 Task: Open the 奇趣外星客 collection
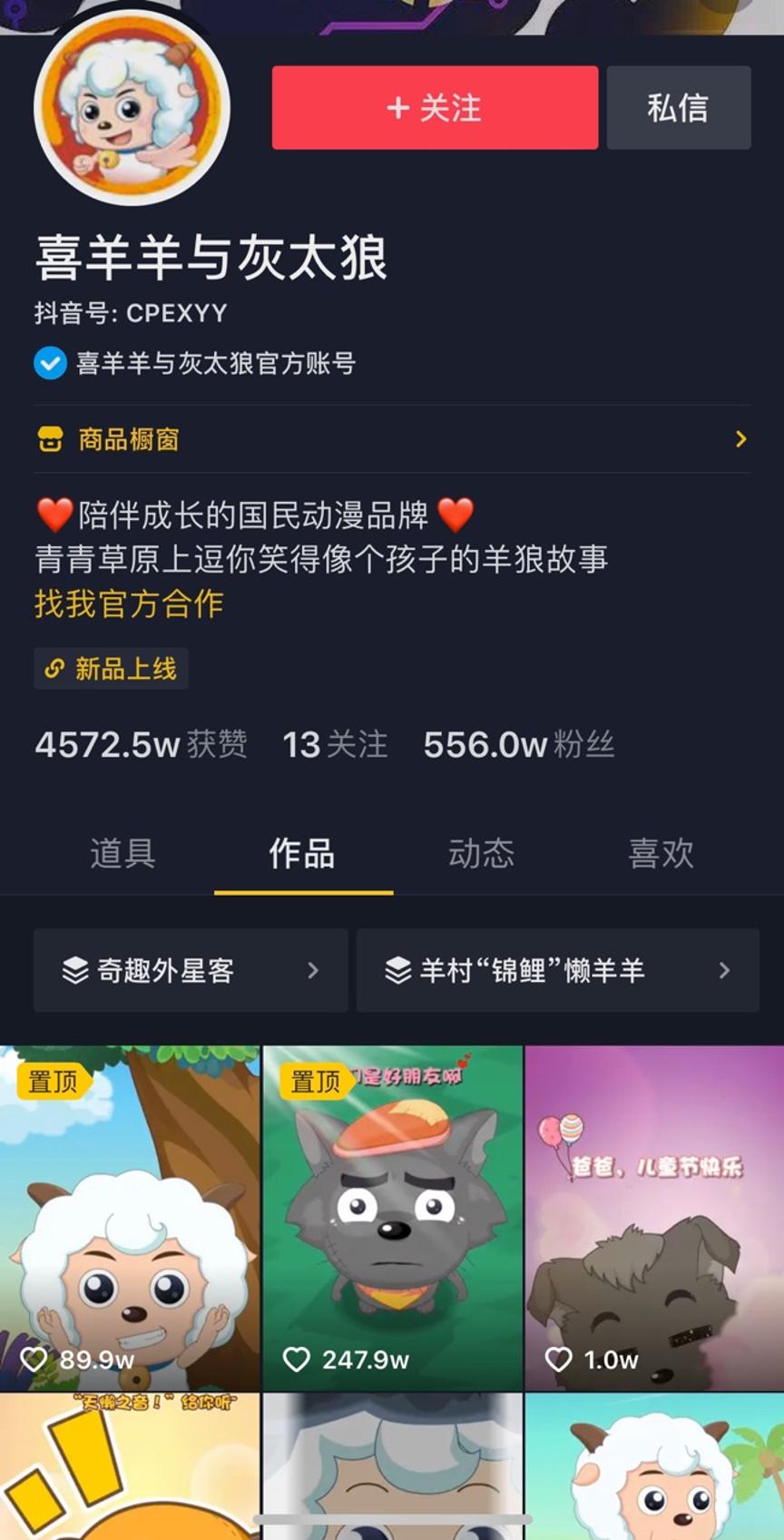(x=191, y=970)
